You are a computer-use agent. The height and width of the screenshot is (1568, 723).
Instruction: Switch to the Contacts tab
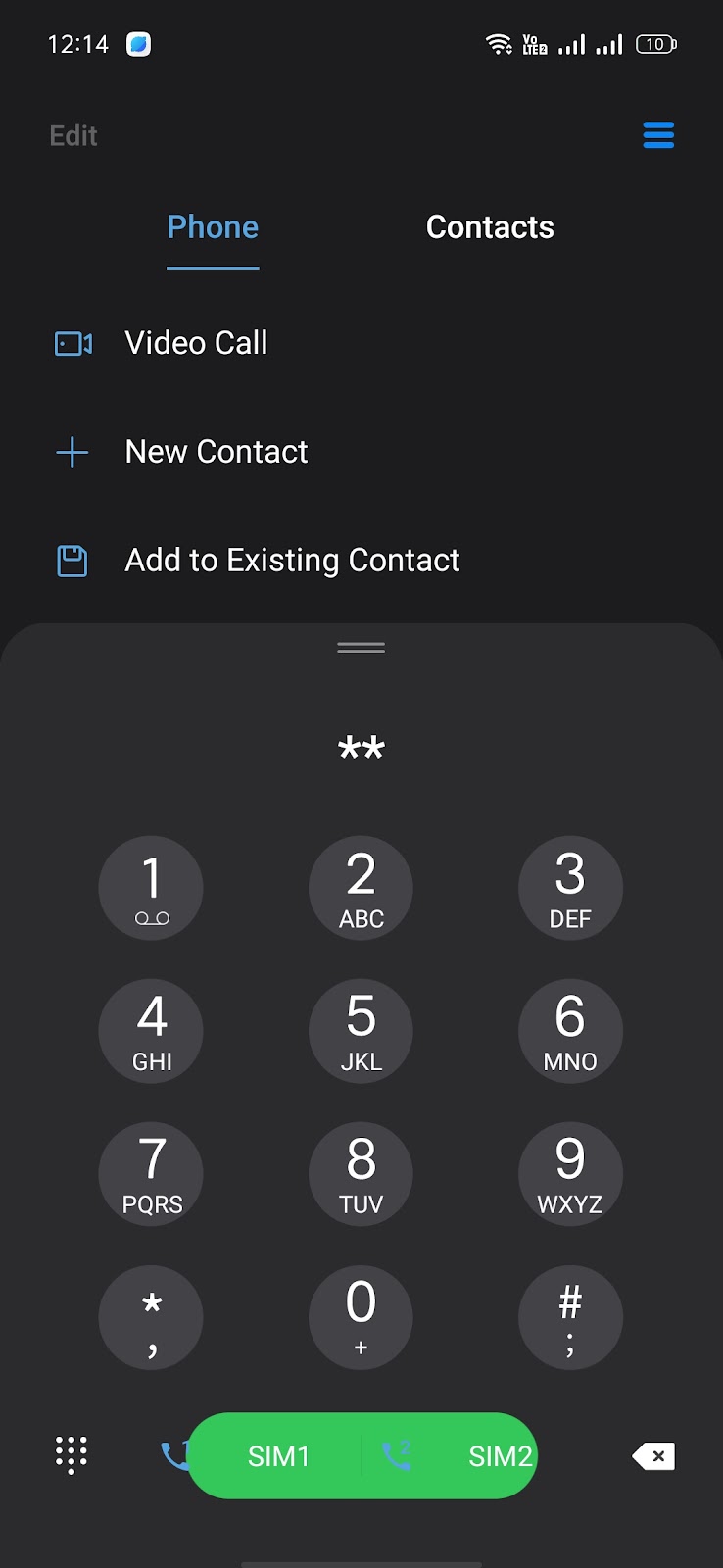(490, 227)
